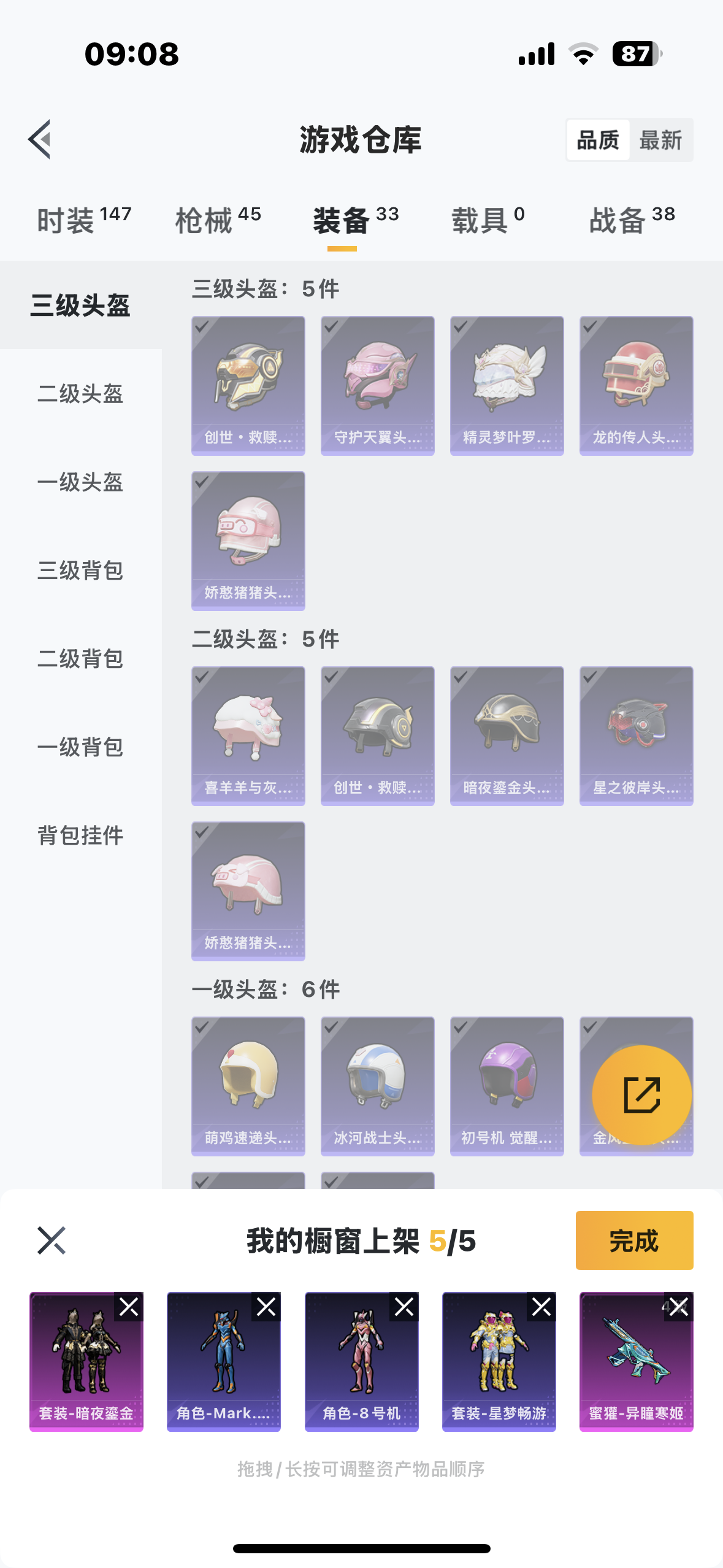Viewport: 723px width, 1568px height.
Task: Confirm selection with 完成
Action: (x=634, y=1240)
